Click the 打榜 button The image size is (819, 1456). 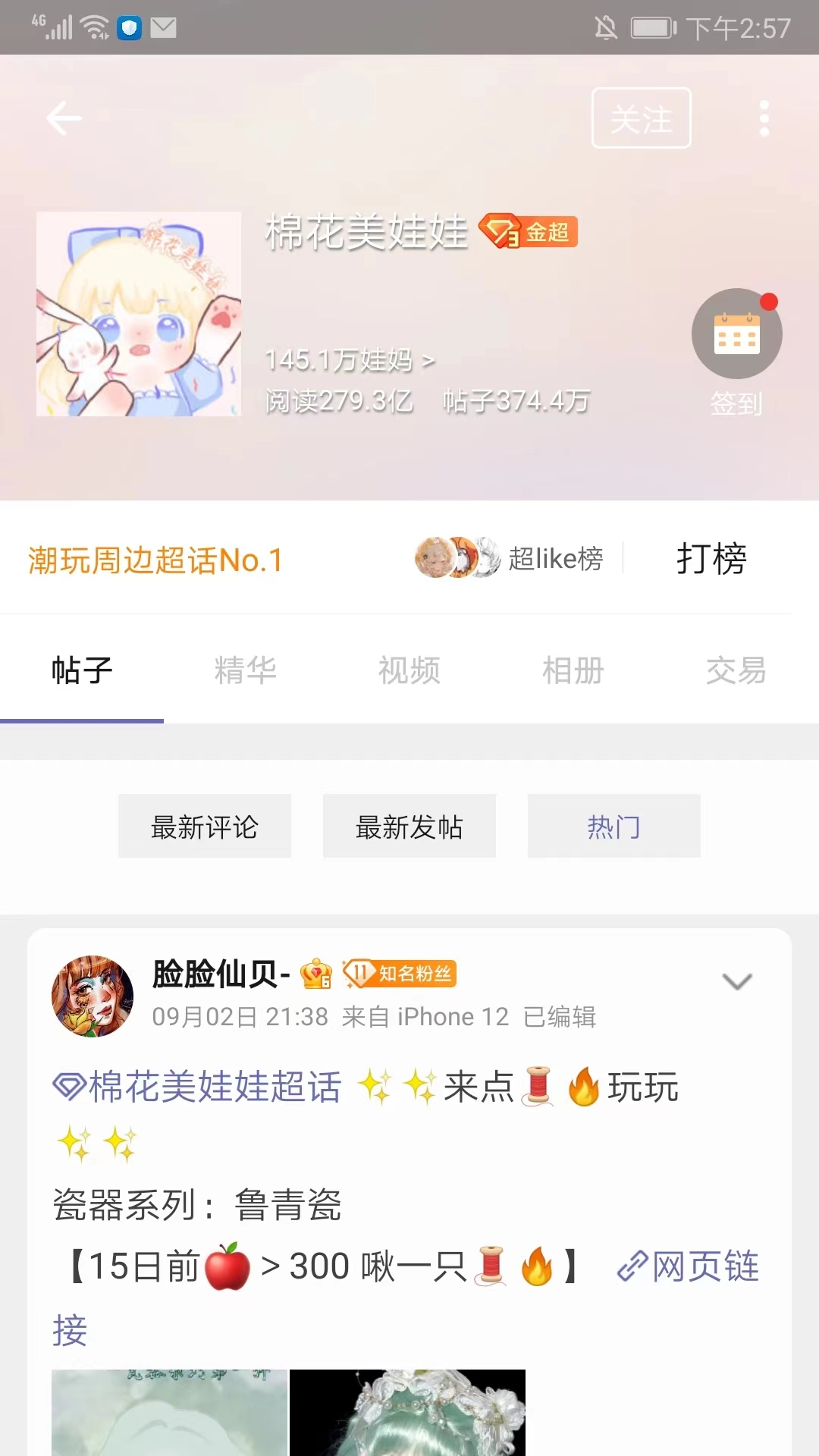(711, 559)
